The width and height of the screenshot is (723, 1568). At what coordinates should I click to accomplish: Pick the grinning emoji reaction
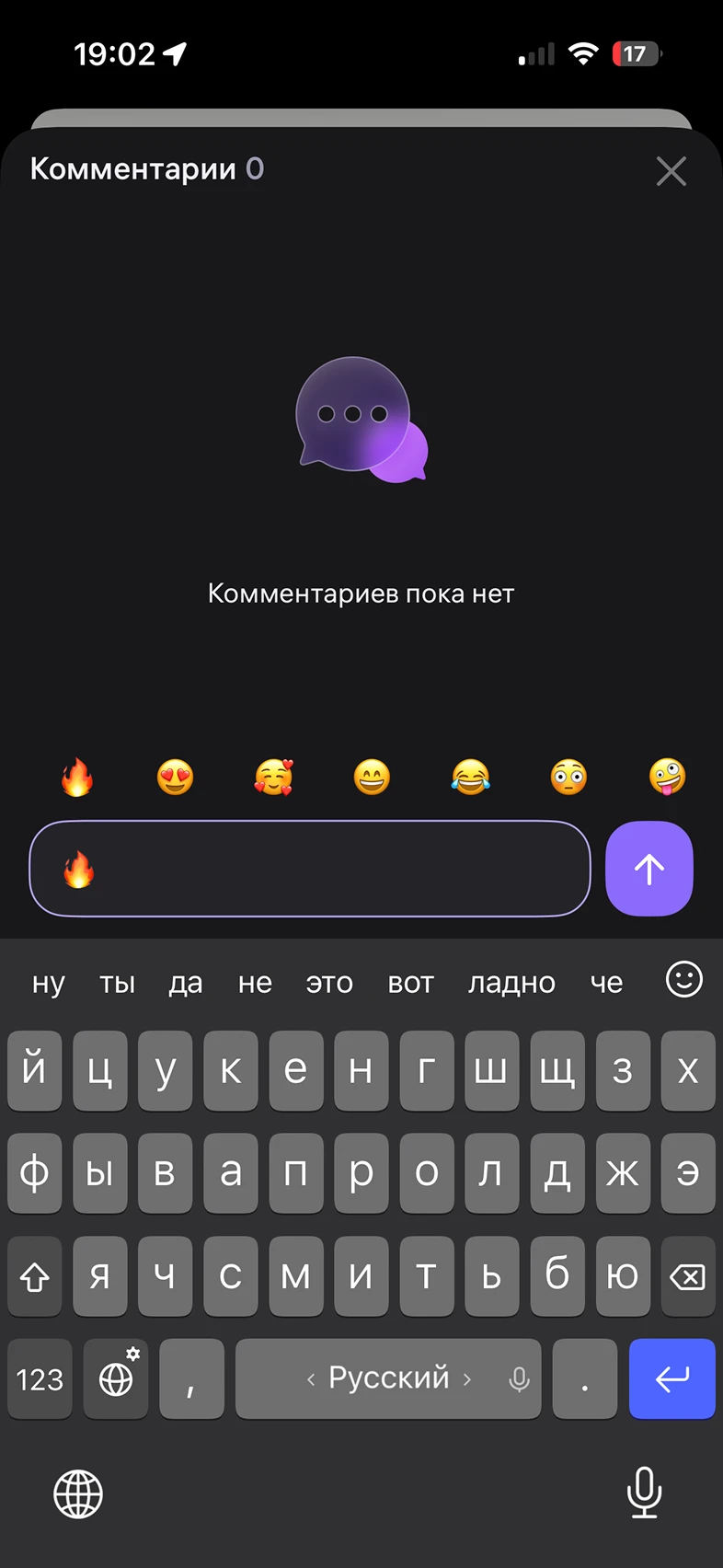[x=372, y=777]
